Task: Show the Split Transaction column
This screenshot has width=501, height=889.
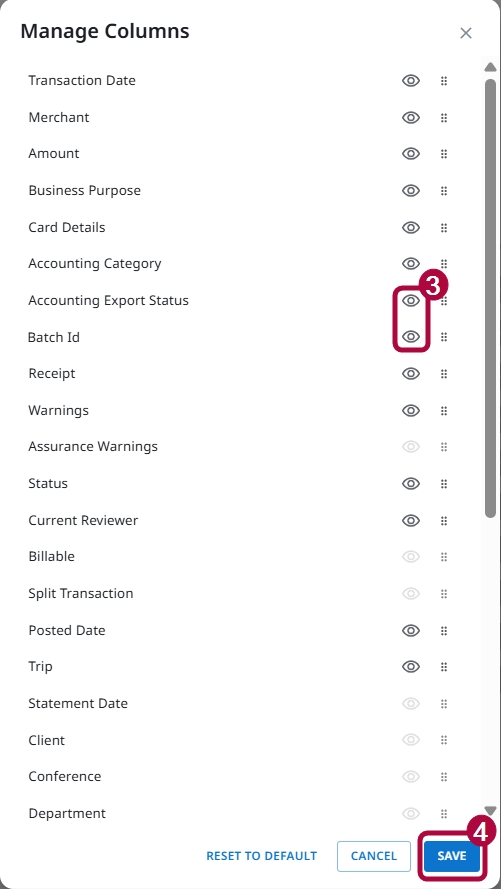Action: point(411,594)
